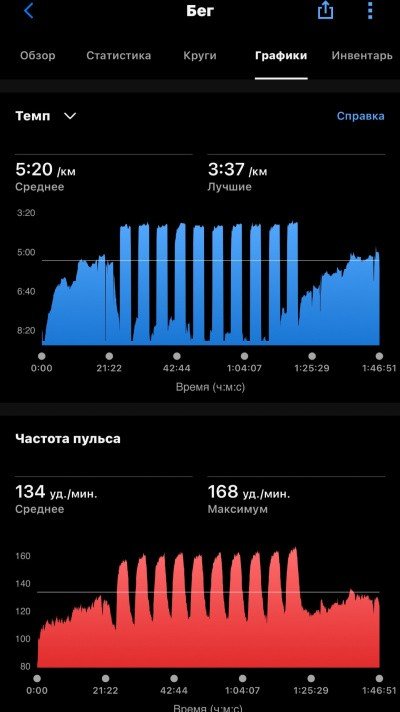Image resolution: width=400 pixels, height=712 pixels.
Task: Open the Статистика tab
Action: (119, 56)
